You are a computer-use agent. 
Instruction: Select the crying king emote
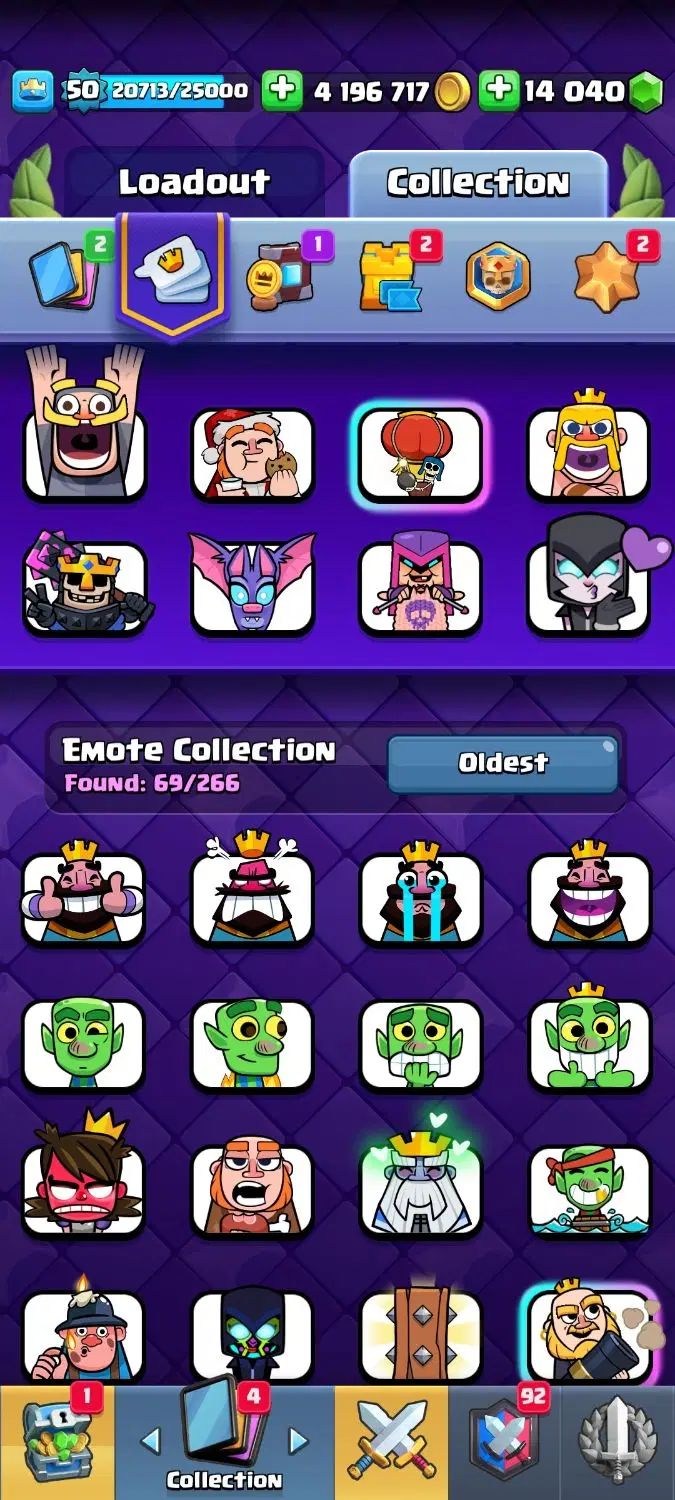(420, 895)
